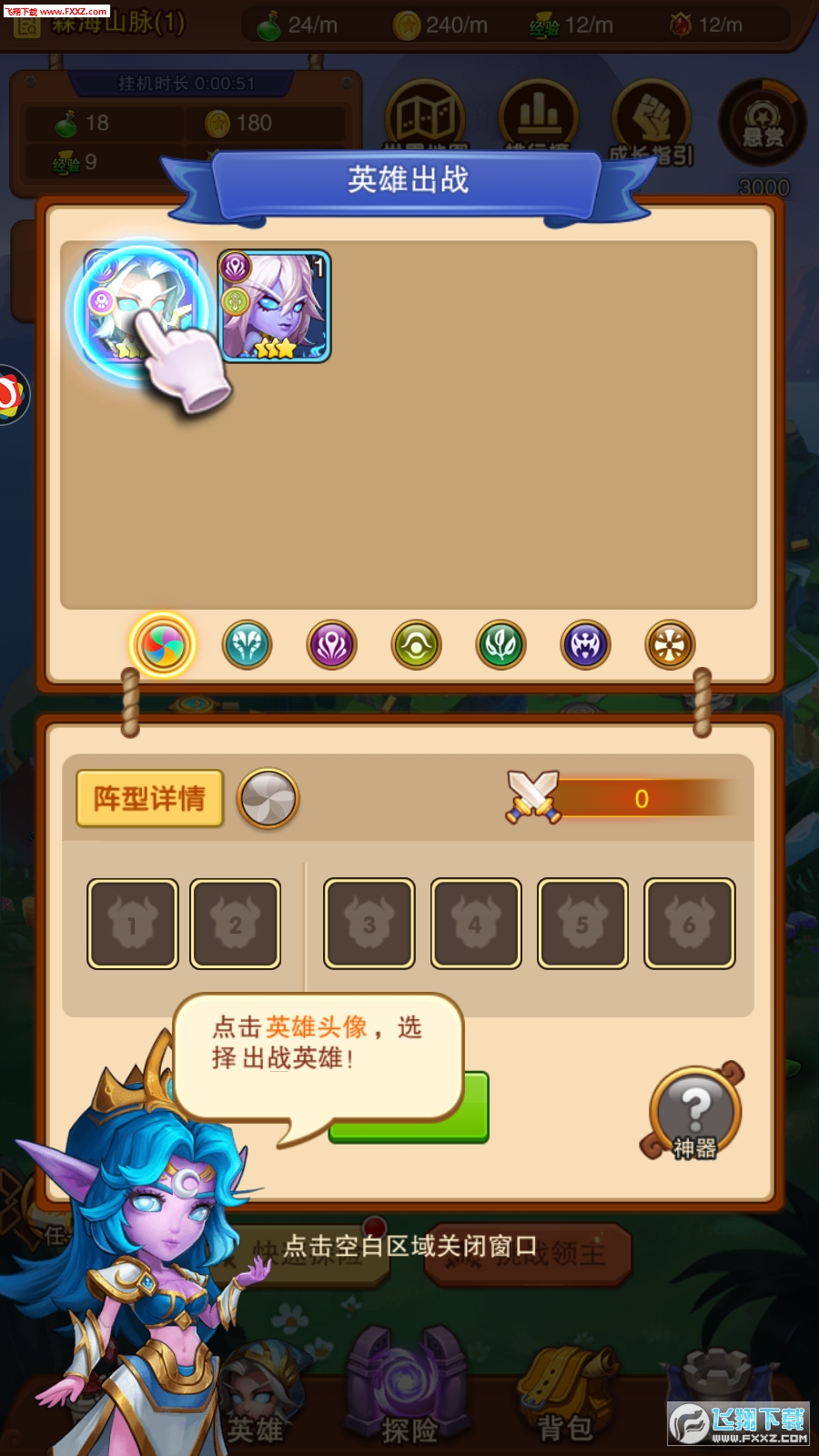Choose formation slot 3
This screenshot has width=819, height=1456.
(x=369, y=924)
